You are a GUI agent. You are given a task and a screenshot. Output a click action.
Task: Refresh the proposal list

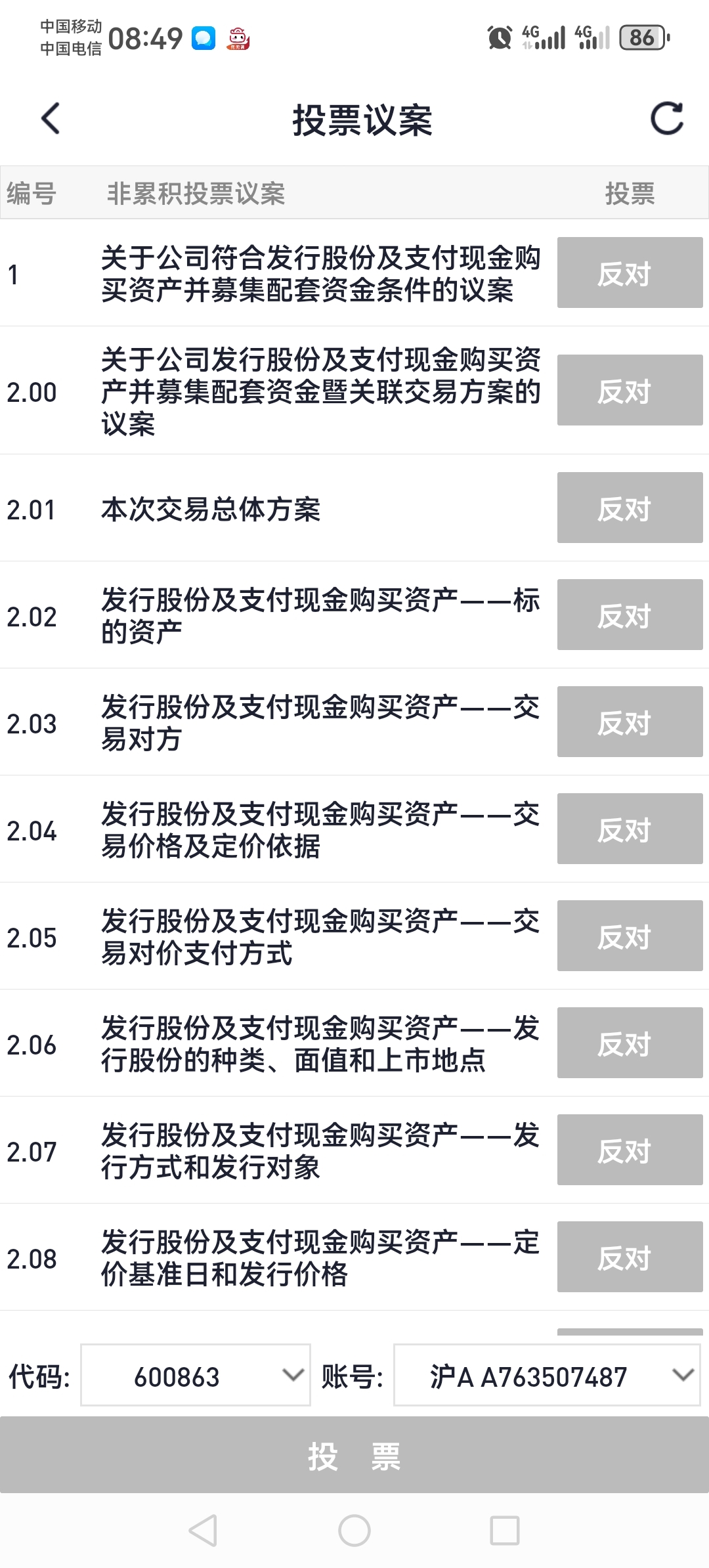click(x=667, y=119)
